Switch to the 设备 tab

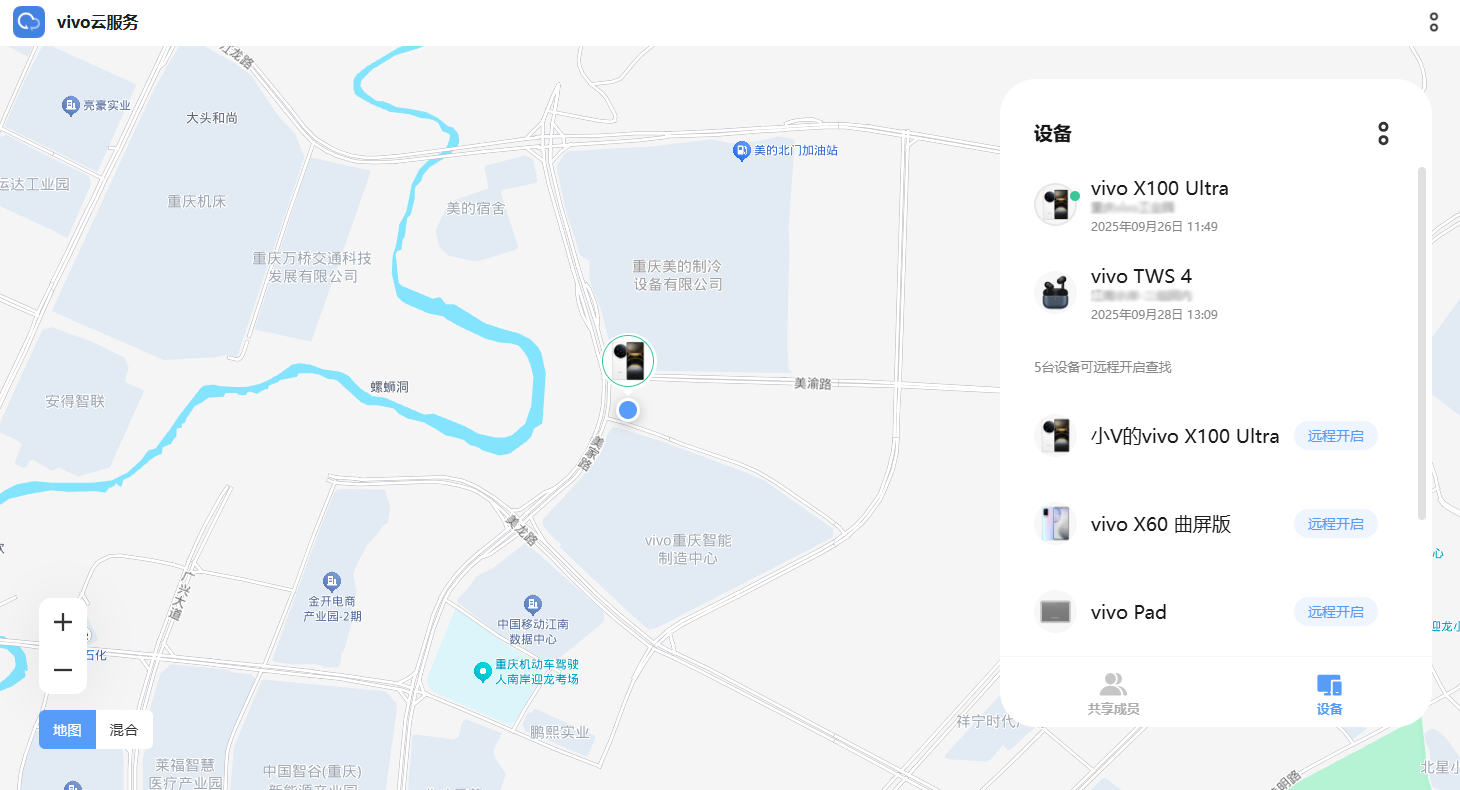[x=1329, y=693]
